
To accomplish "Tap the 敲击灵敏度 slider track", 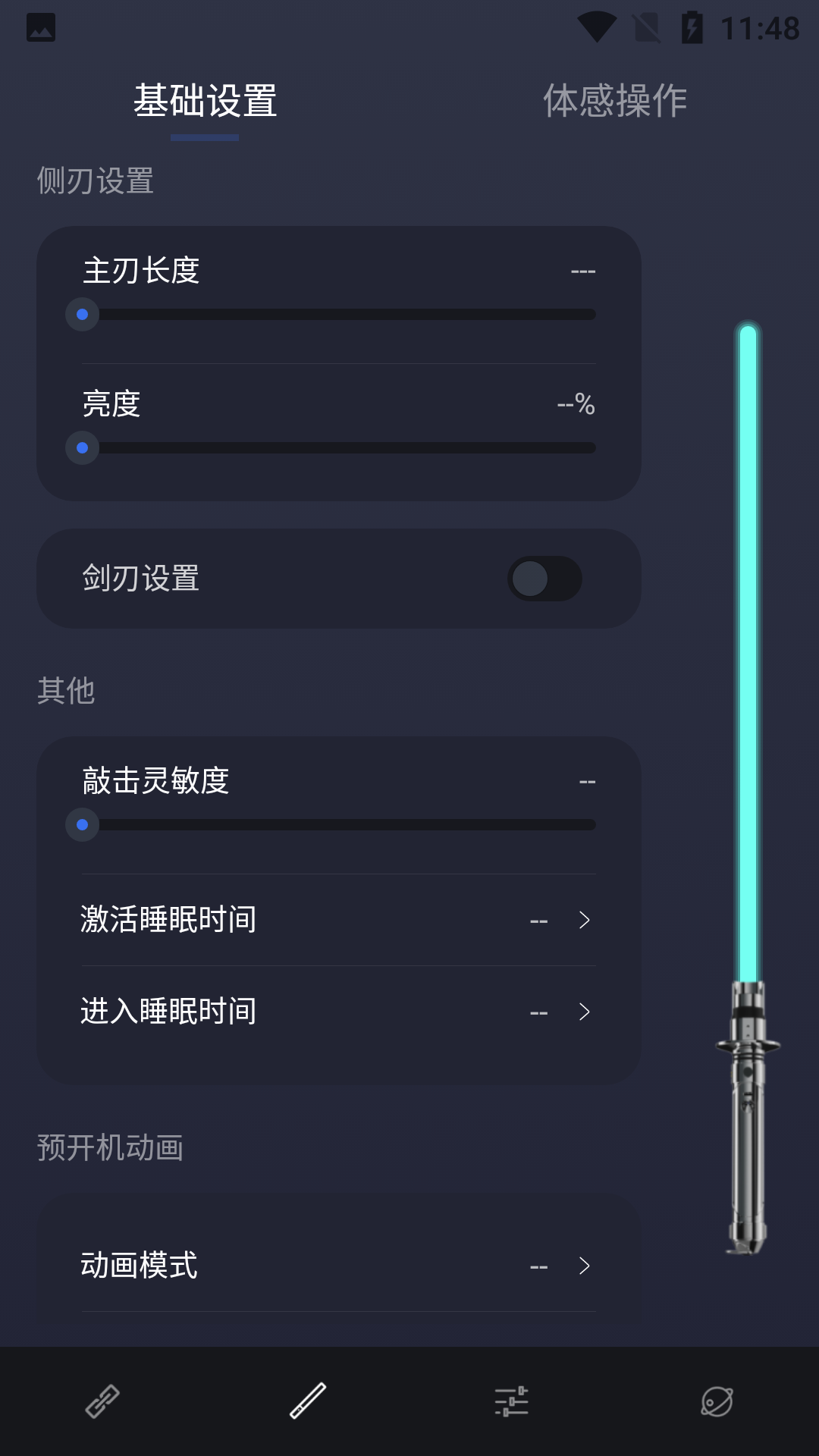I will point(339,825).
